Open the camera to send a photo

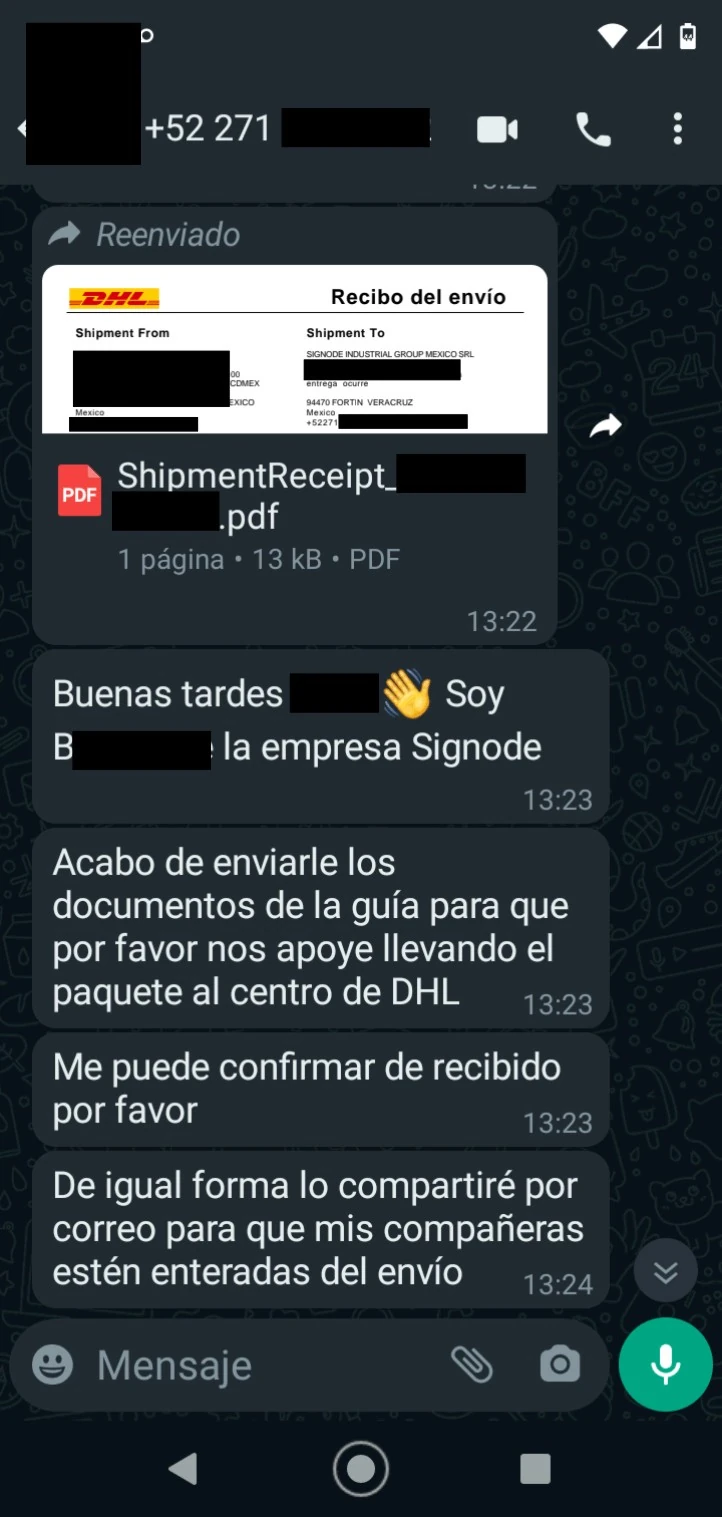560,1365
